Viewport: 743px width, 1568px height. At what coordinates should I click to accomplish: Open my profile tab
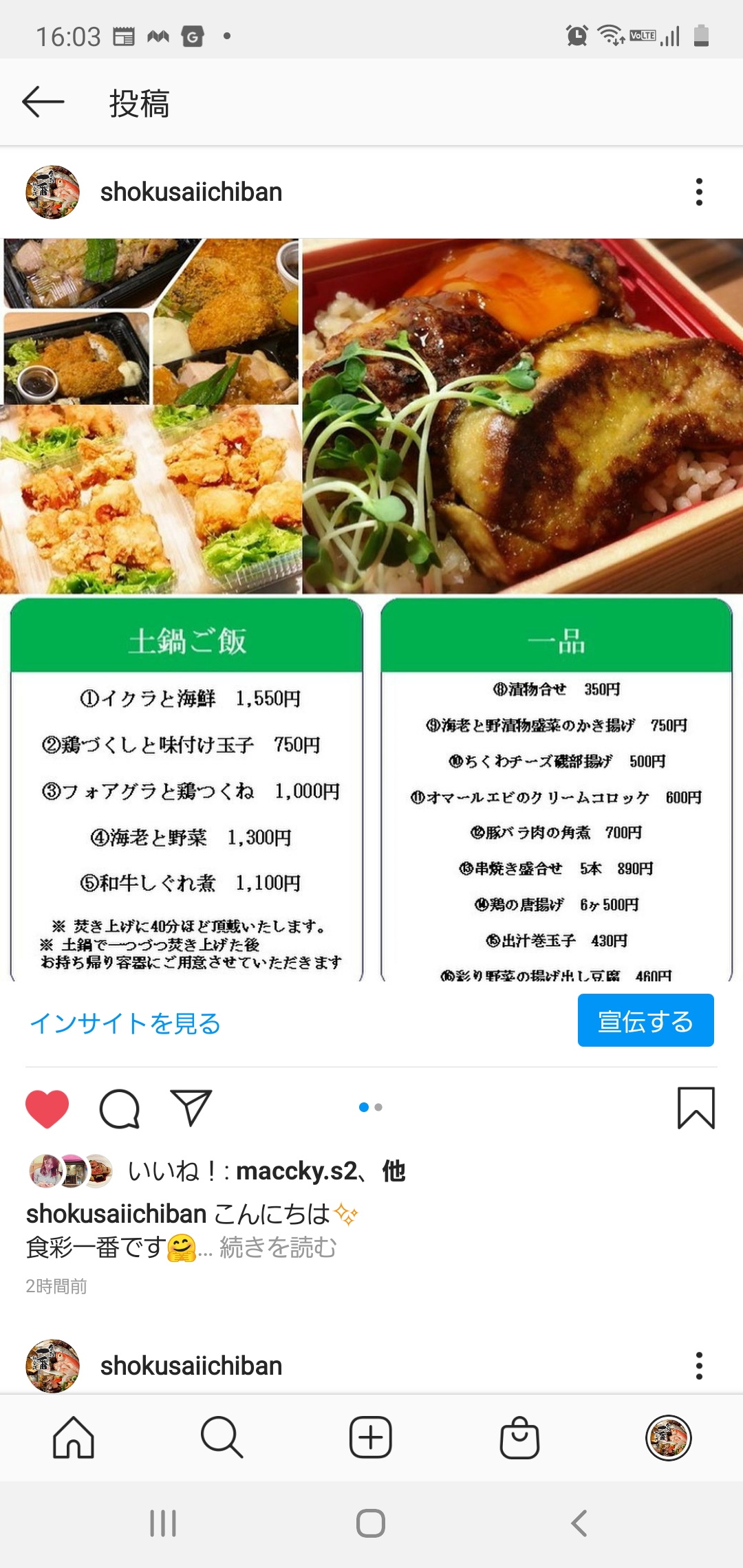click(x=668, y=1437)
